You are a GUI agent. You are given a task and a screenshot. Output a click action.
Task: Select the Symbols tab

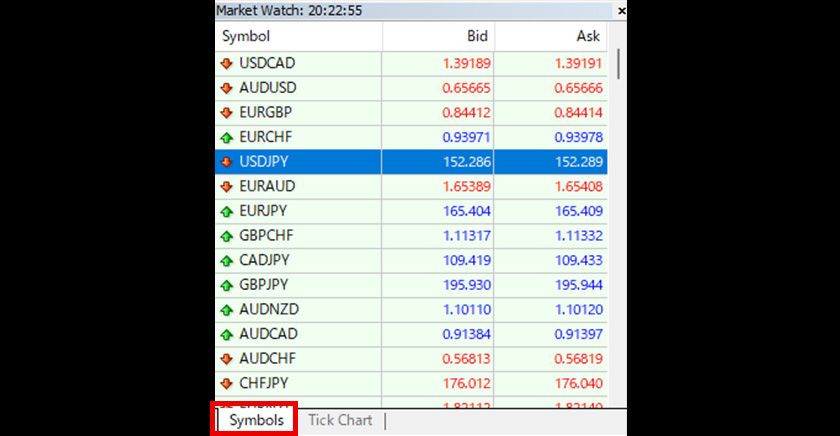(x=257, y=420)
